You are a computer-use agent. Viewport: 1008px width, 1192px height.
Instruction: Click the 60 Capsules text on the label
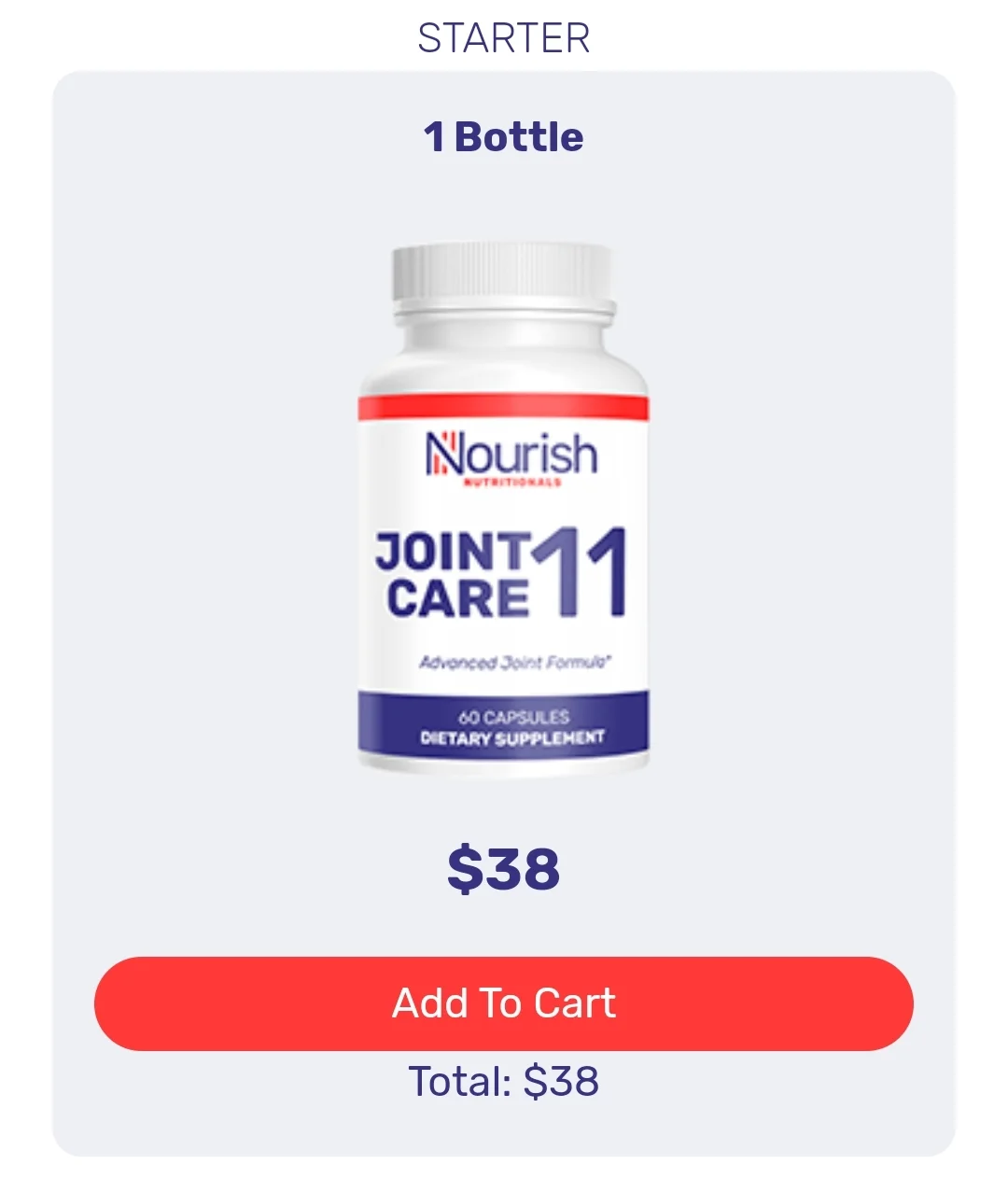pyautogui.click(x=517, y=715)
